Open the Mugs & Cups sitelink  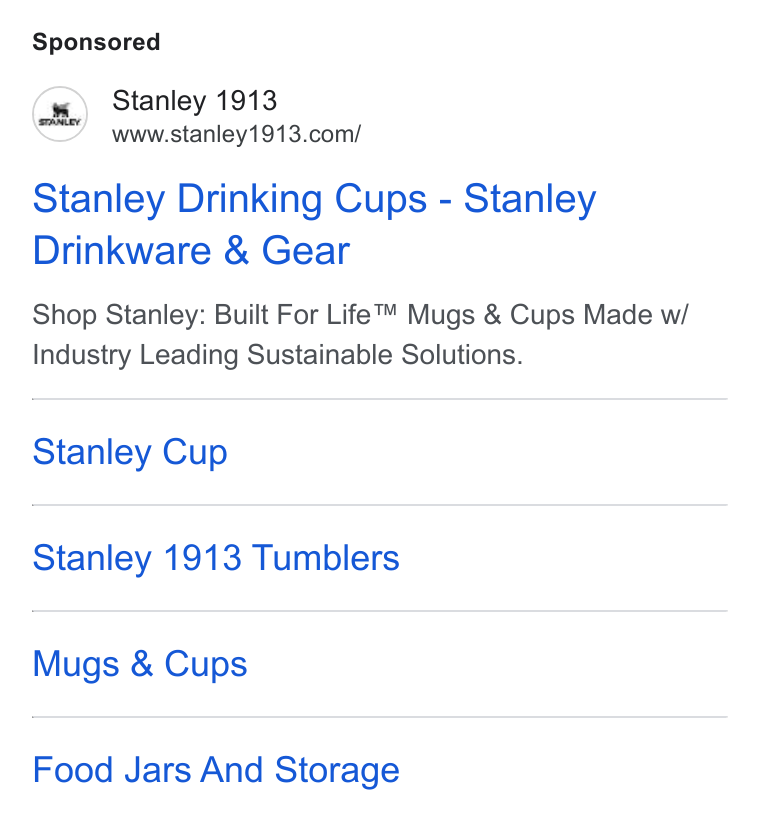140,664
